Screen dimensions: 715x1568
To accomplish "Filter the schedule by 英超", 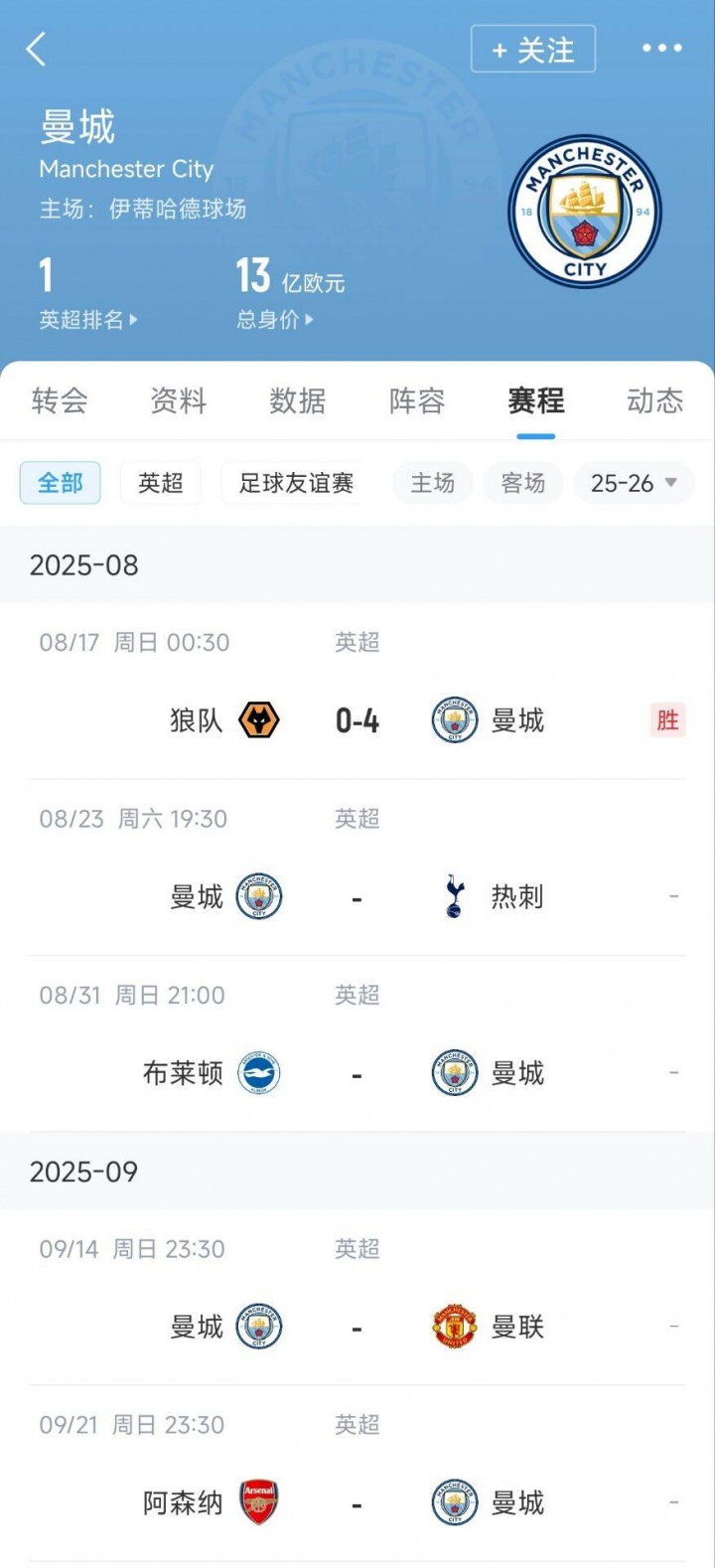I will [161, 484].
